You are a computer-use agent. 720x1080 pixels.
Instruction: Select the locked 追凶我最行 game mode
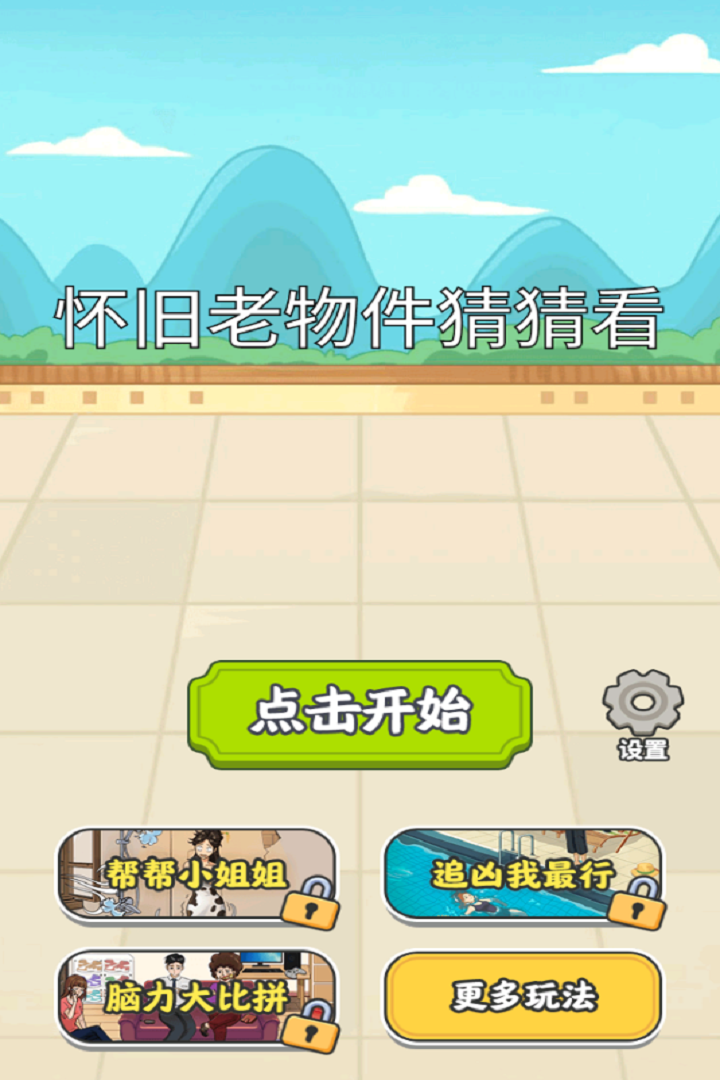click(x=523, y=875)
